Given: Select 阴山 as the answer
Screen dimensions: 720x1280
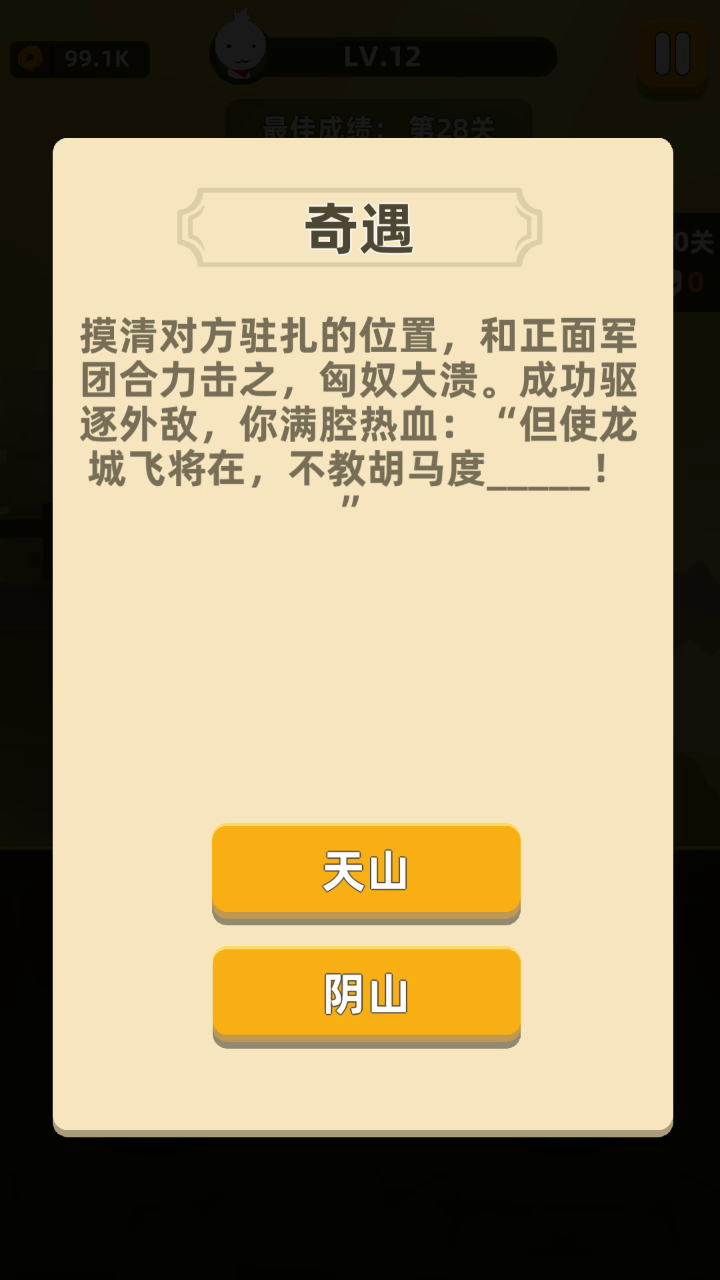Looking at the screenshot, I should (366, 996).
